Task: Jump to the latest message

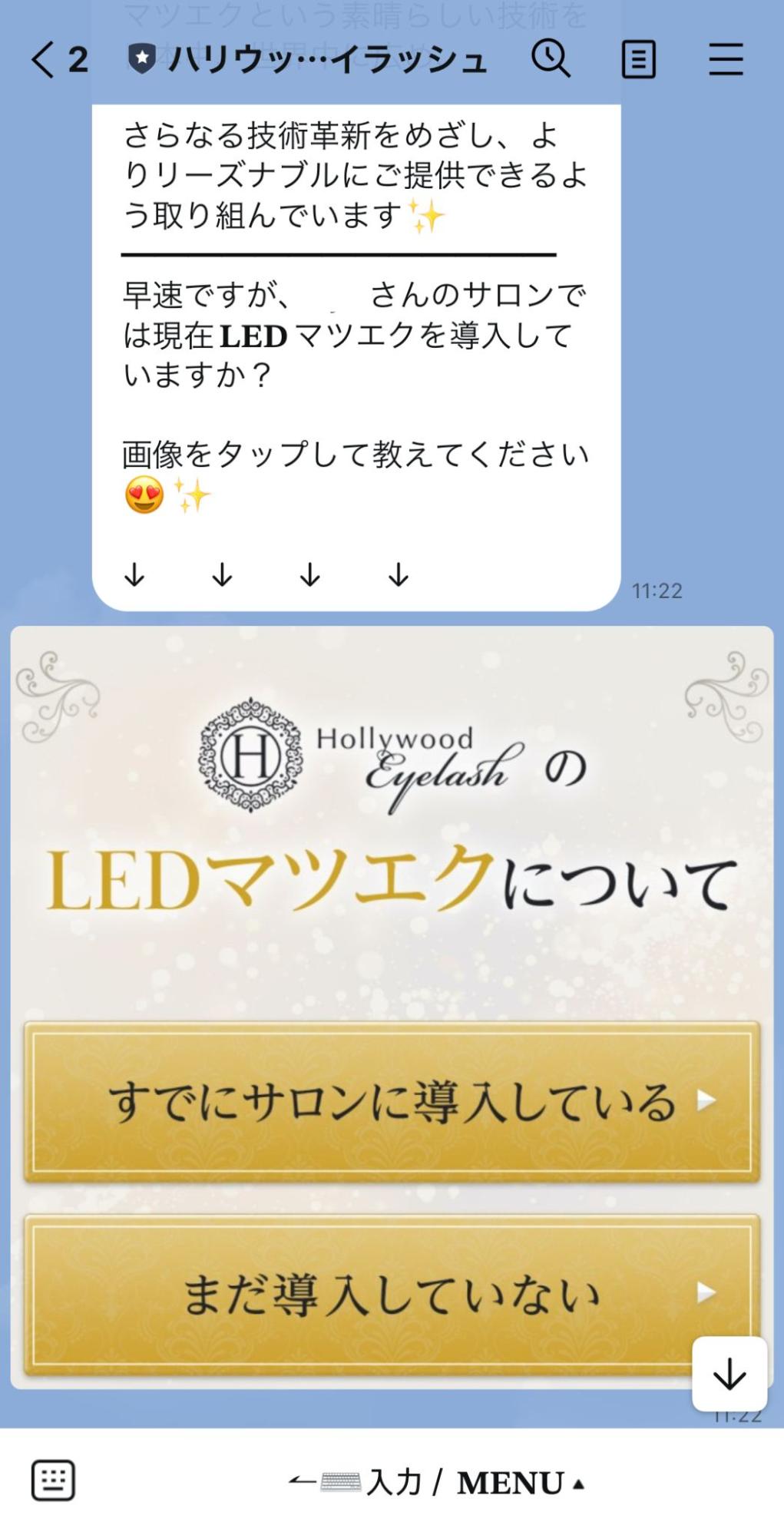Action: [x=729, y=1375]
